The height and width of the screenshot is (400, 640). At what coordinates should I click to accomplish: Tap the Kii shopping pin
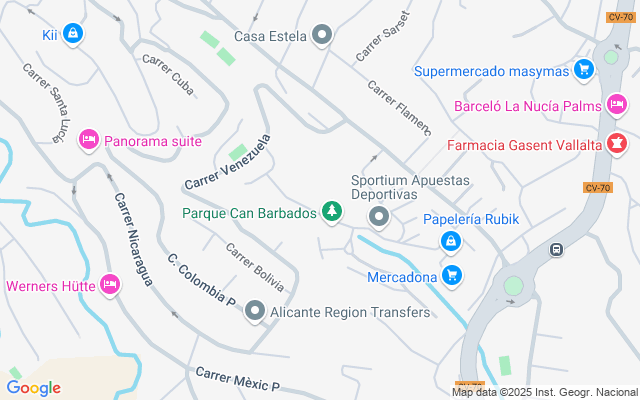(73, 34)
